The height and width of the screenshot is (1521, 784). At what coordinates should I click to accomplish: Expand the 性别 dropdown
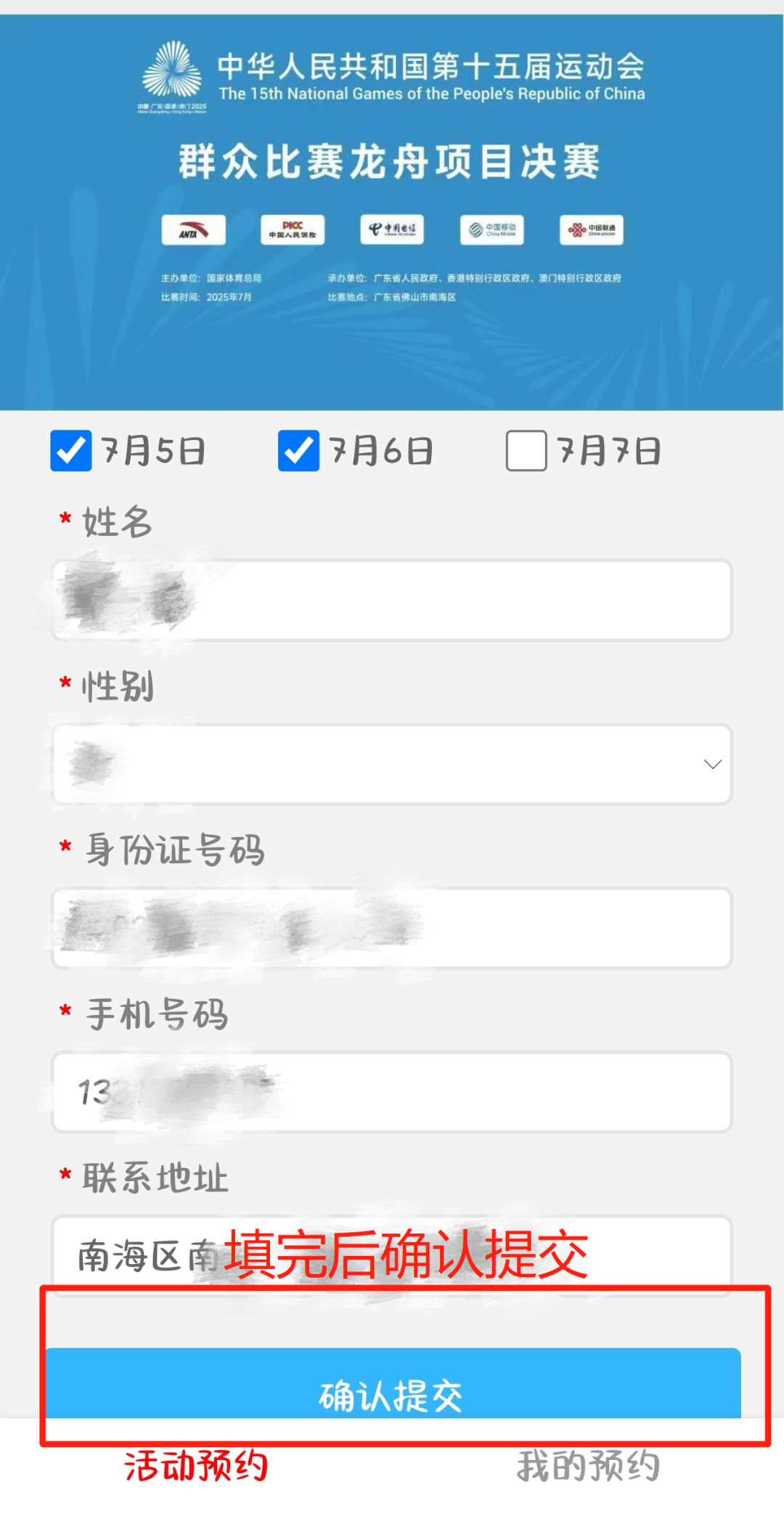[x=392, y=764]
